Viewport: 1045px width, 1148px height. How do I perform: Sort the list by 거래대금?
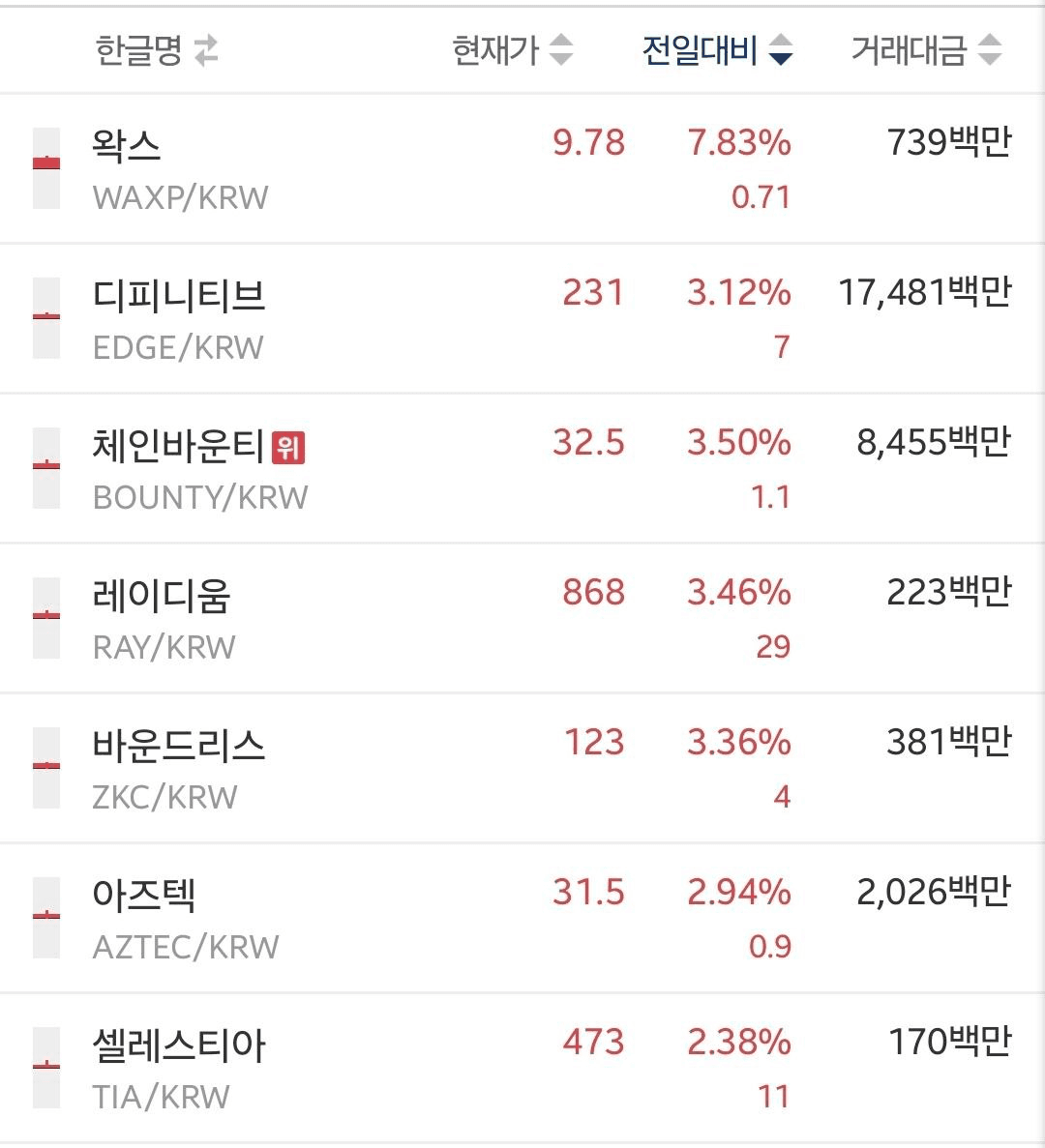(925, 50)
